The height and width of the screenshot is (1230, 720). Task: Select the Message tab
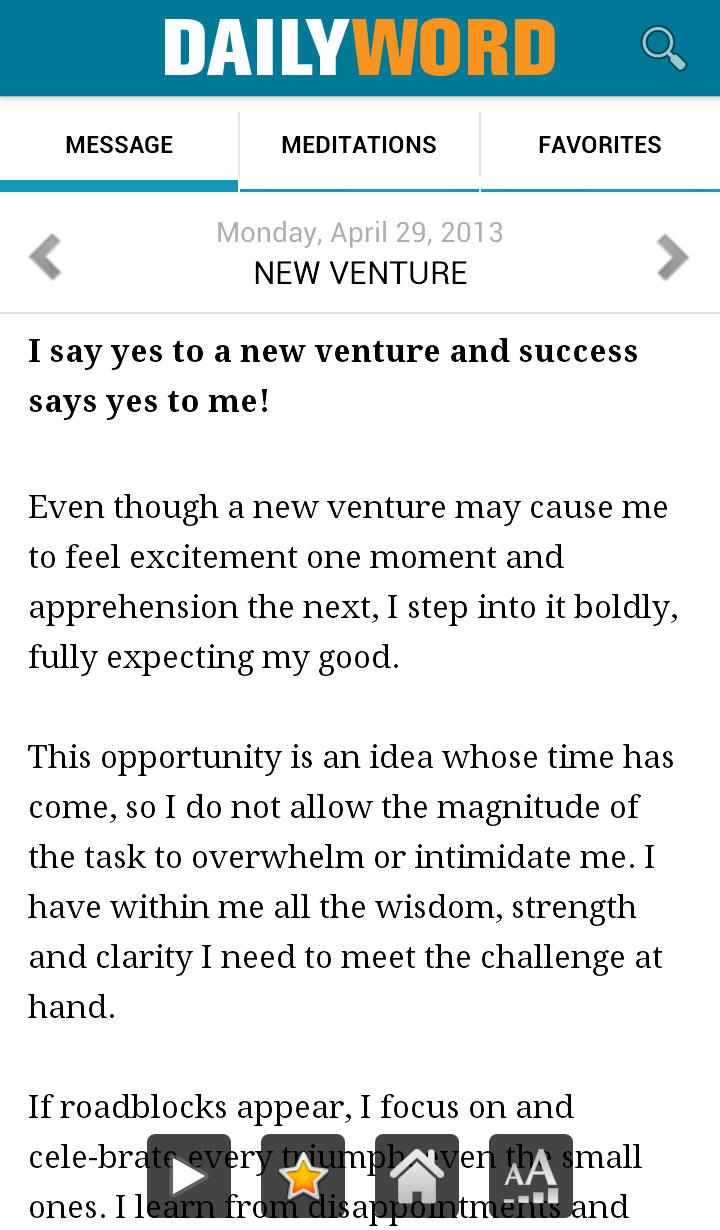click(119, 145)
